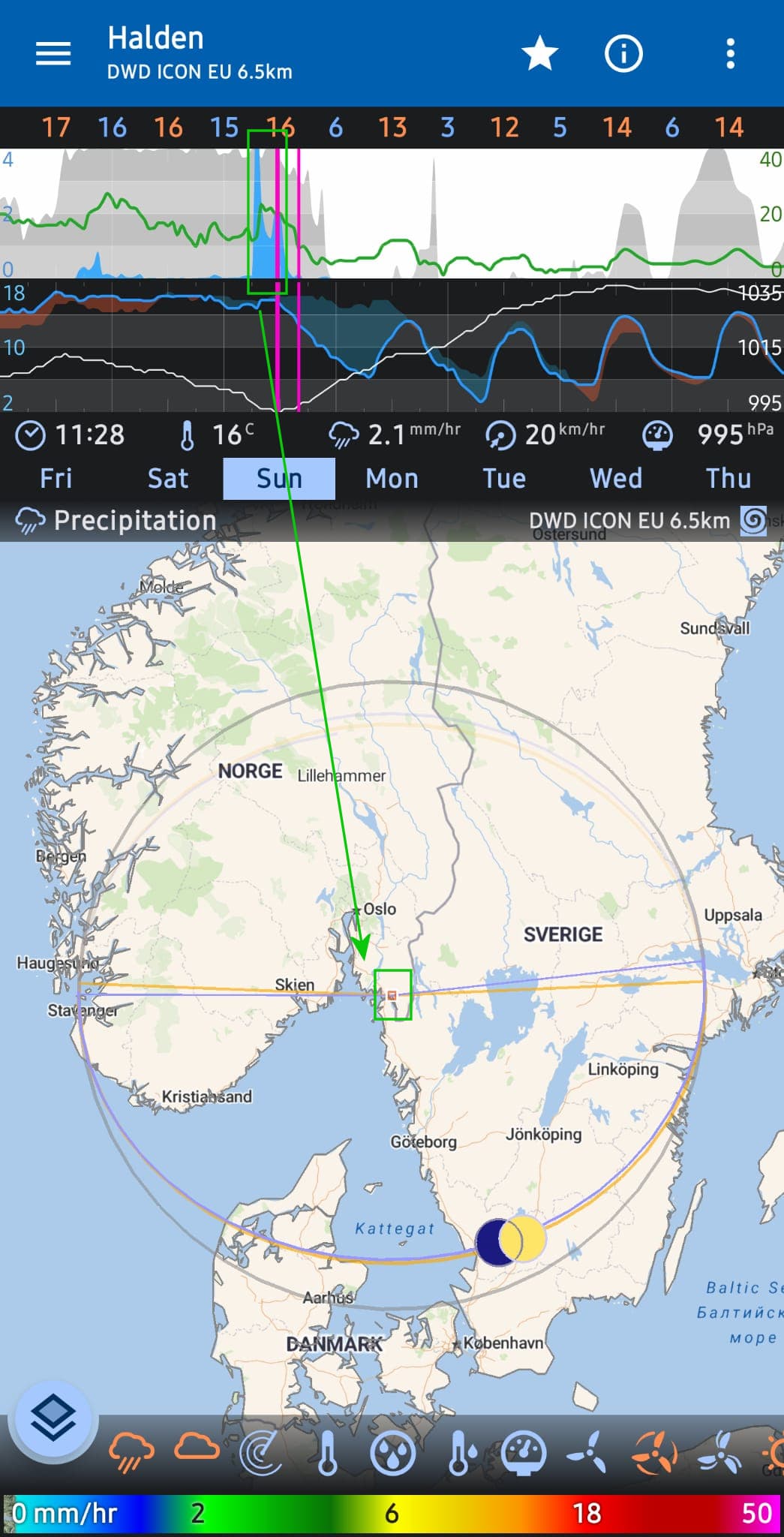Mark Halden as a favorite
The height and width of the screenshot is (1537, 784).
[539, 54]
